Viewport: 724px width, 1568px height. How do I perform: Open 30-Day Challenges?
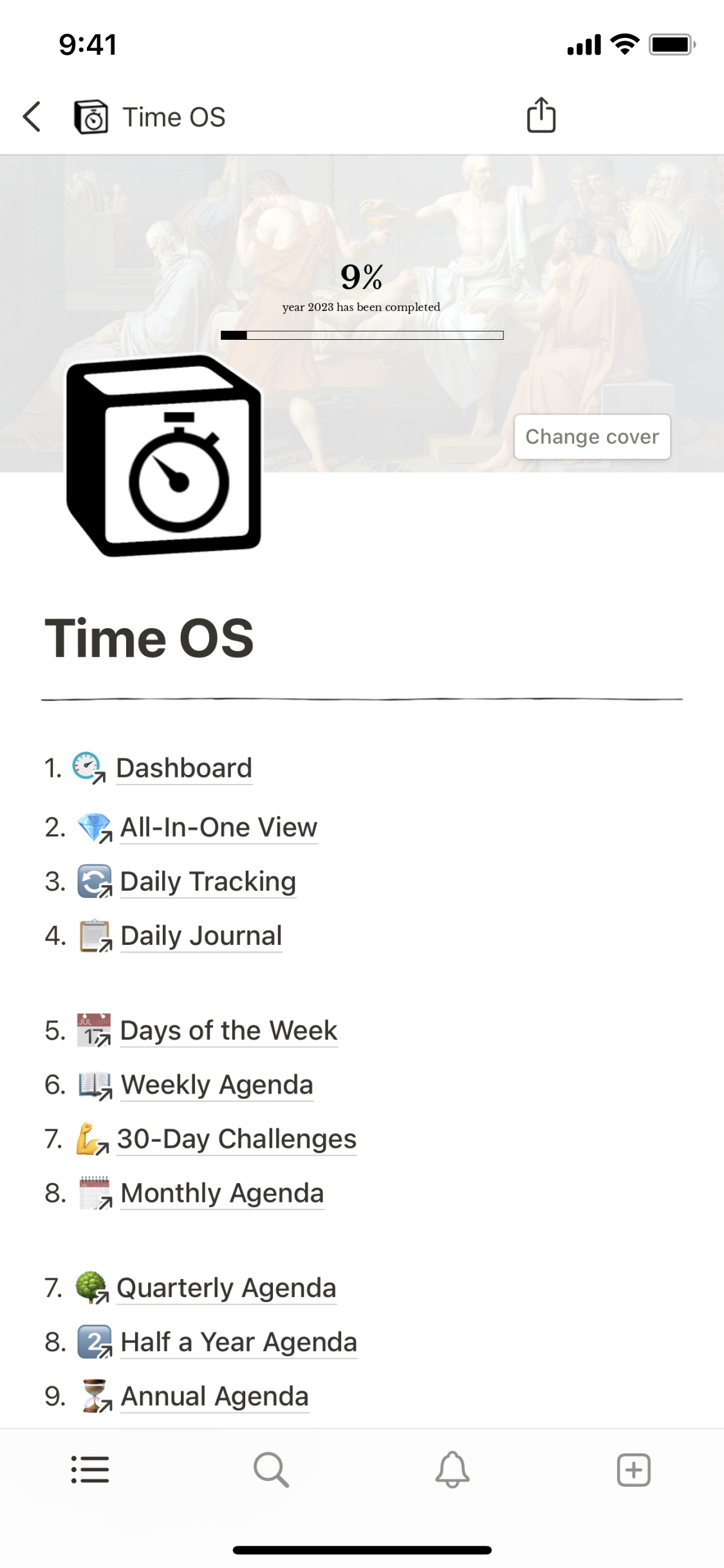(x=236, y=1139)
